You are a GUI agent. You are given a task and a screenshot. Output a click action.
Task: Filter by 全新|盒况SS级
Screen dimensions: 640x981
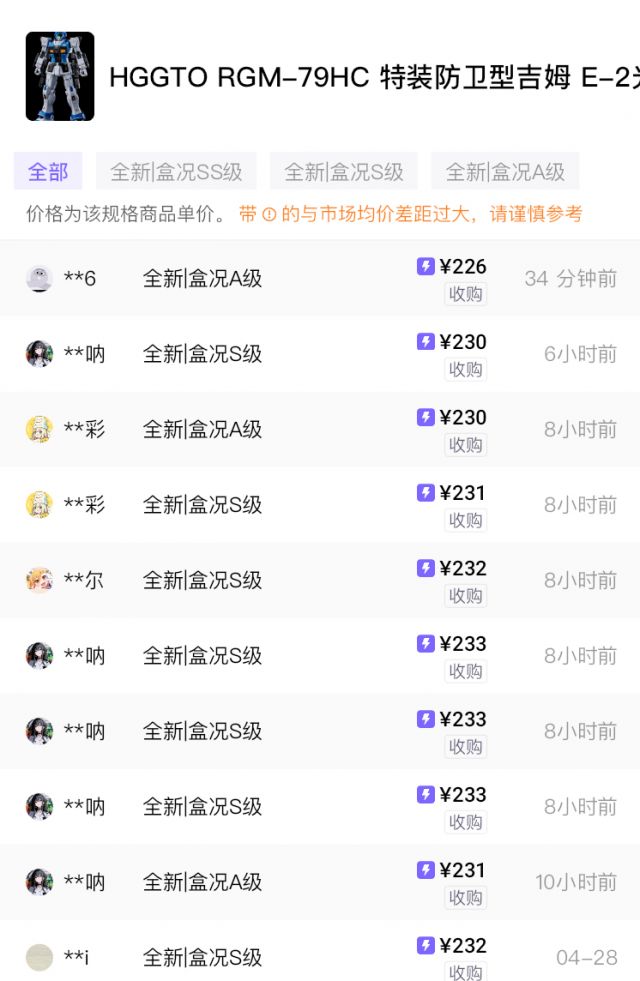[x=176, y=171]
